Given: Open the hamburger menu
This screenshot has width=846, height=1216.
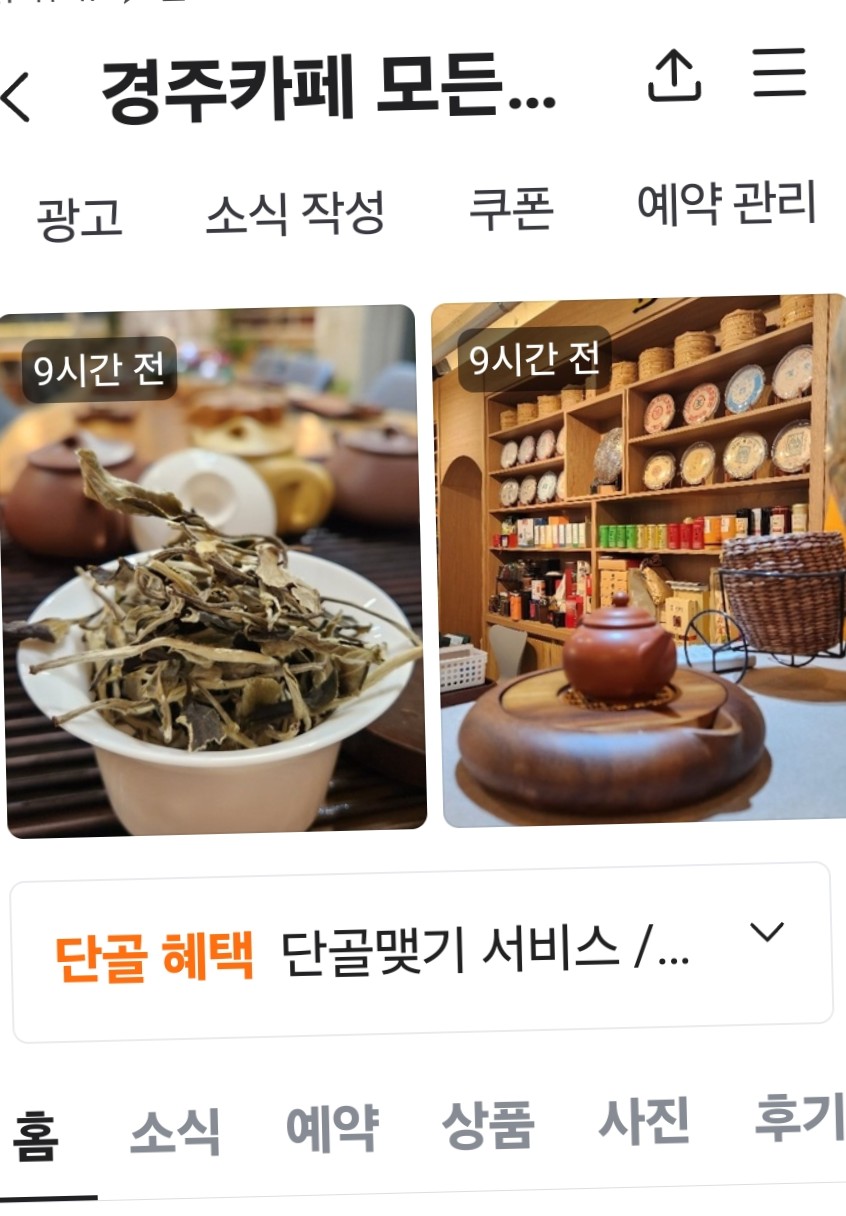Looking at the screenshot, I should tap(779, 73).
